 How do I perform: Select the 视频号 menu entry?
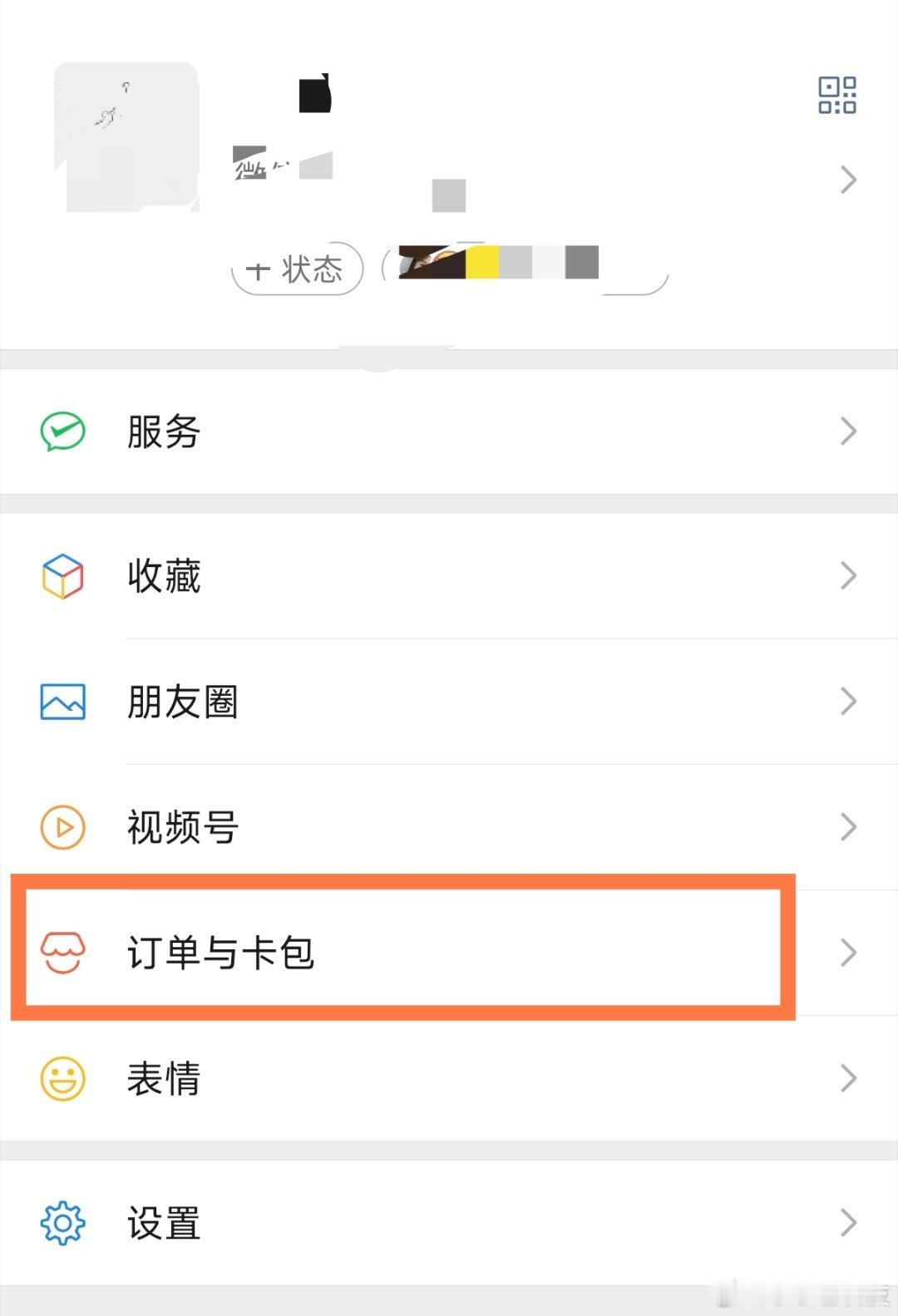[399, 826]
